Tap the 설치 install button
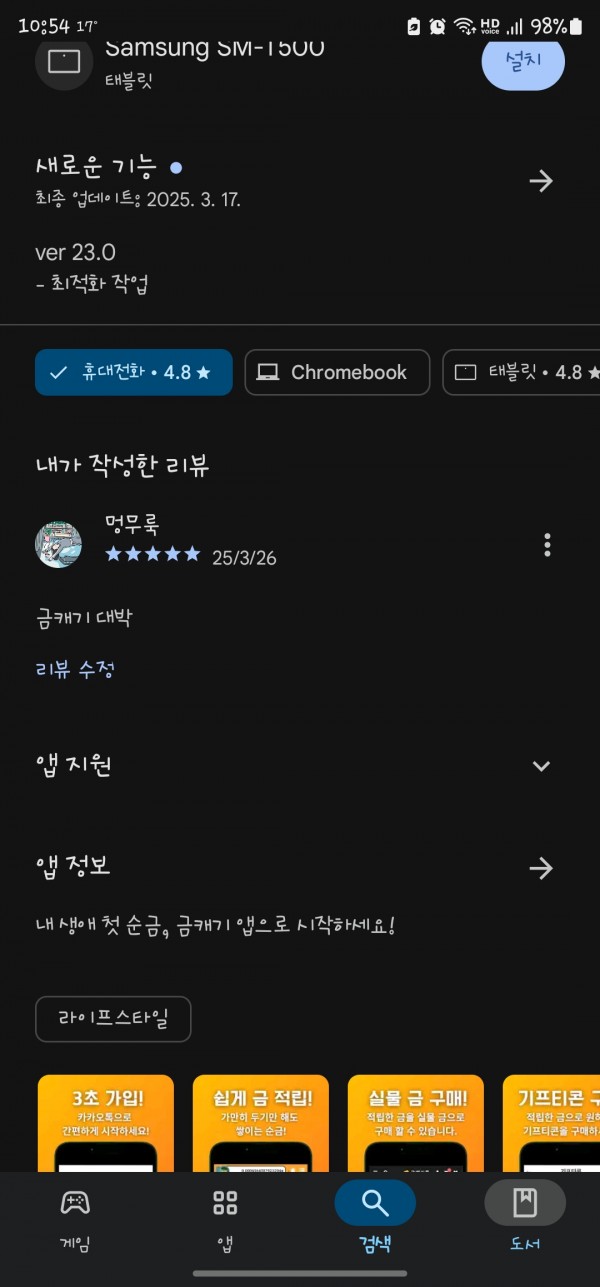Screen dimensions: 600x1287 tap(523, 62)
